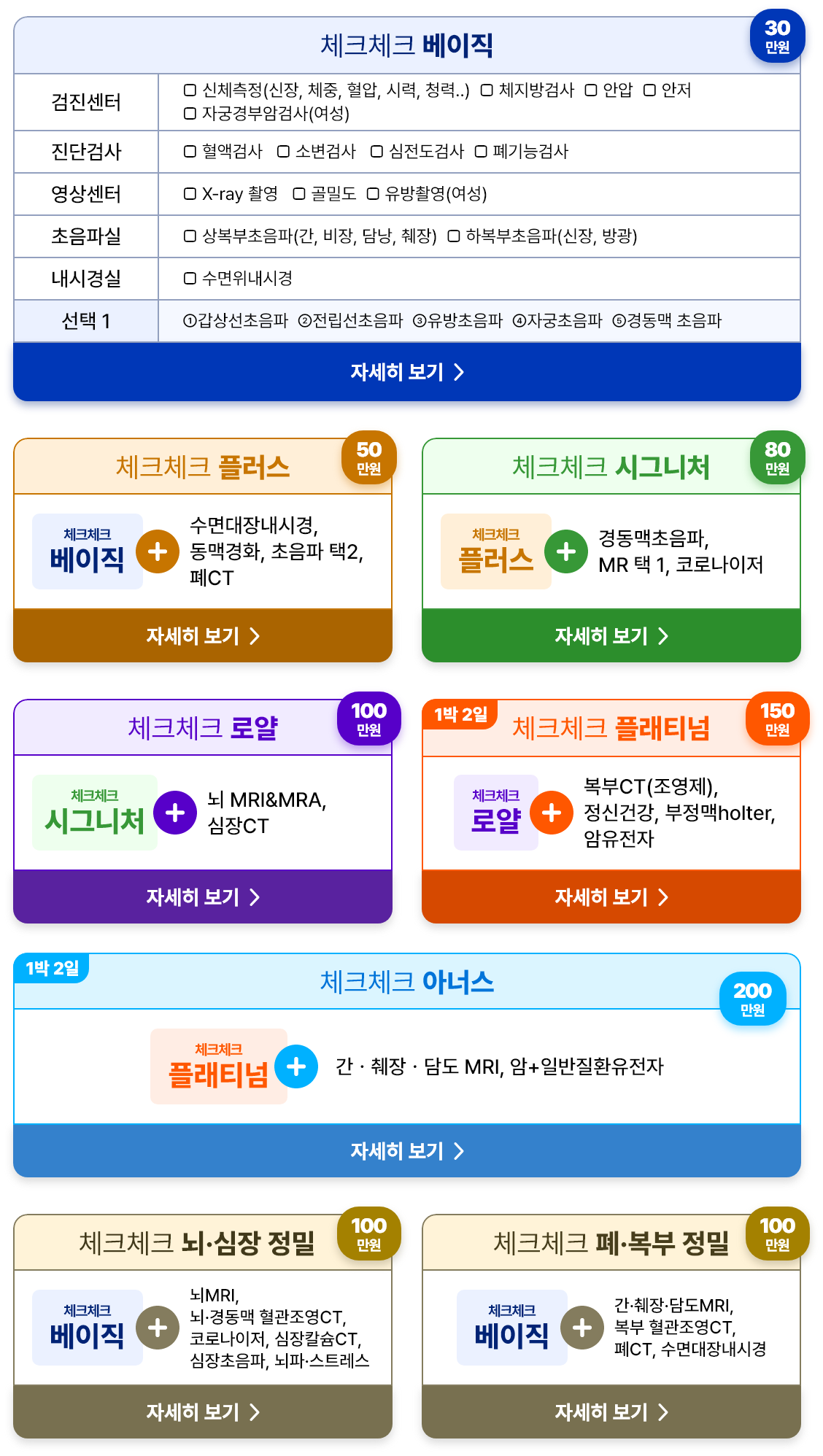The image size is (823, 1456).
Task: View details of 체크체크 플러스 package
Action: (203, 636)
